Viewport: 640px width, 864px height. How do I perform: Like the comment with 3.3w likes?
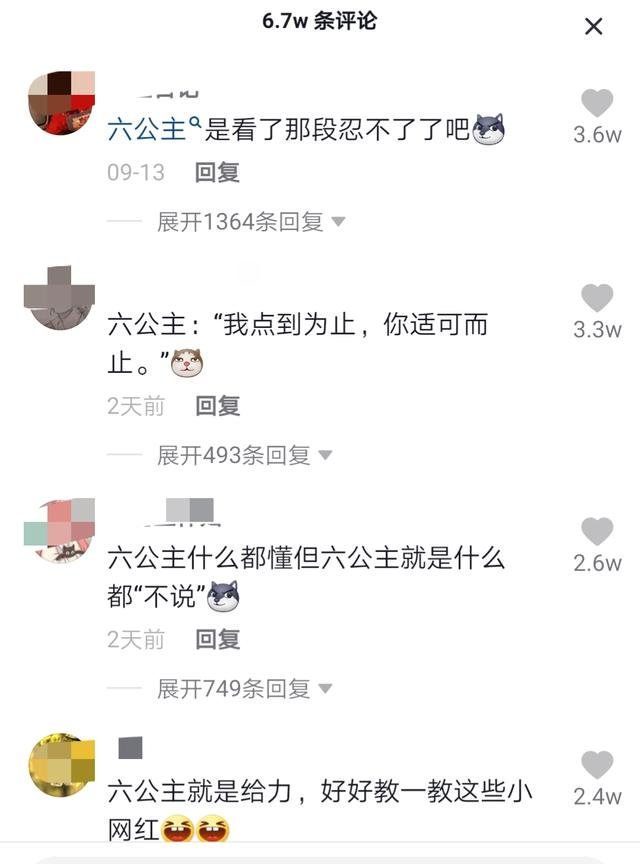pyautogui.click(x=597, y=298)
